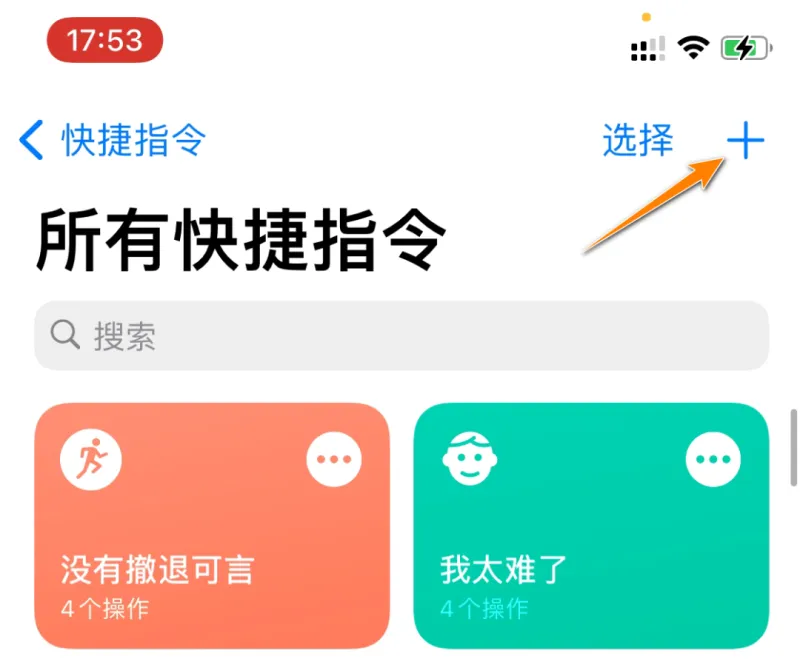Tap 选择 to select shortcuts
800x659 pixels.
point(637,141)
